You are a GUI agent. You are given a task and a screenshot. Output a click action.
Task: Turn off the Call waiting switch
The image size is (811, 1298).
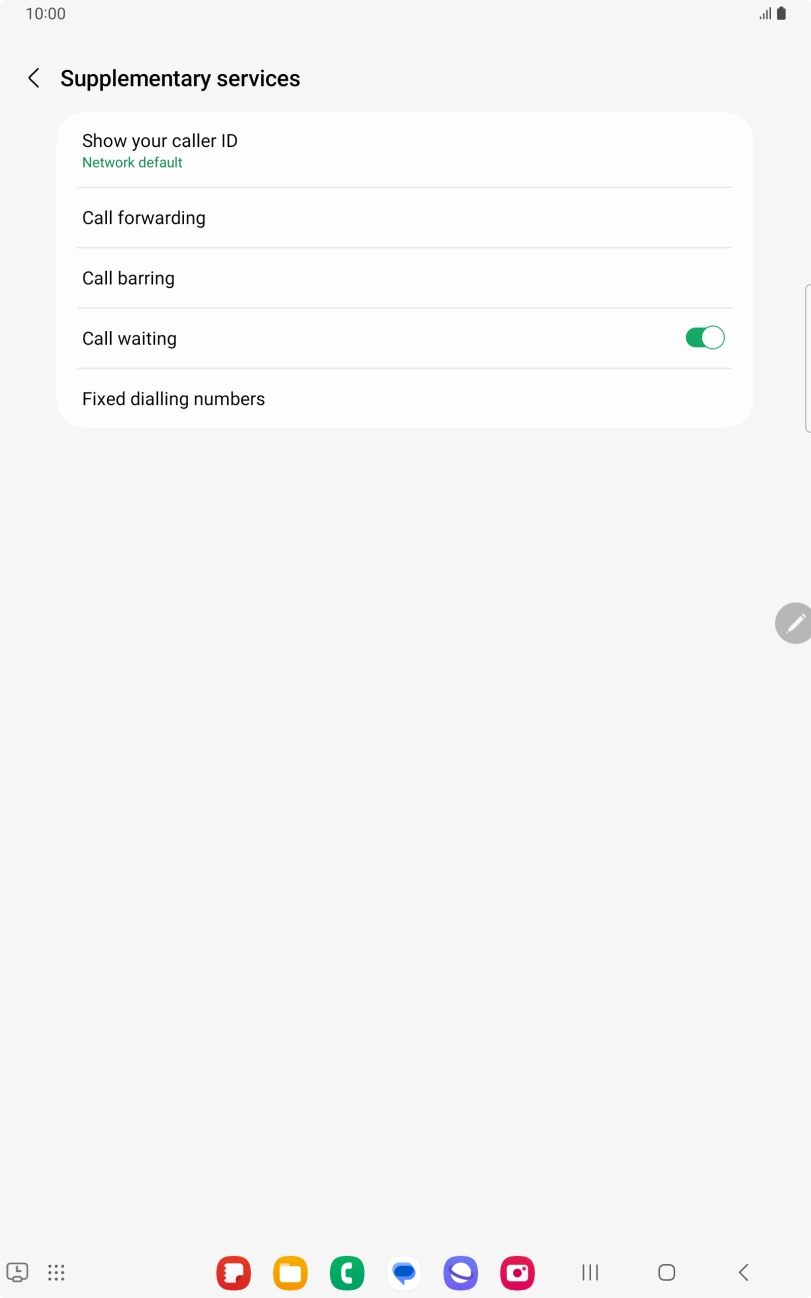click(x=705, y=338)
